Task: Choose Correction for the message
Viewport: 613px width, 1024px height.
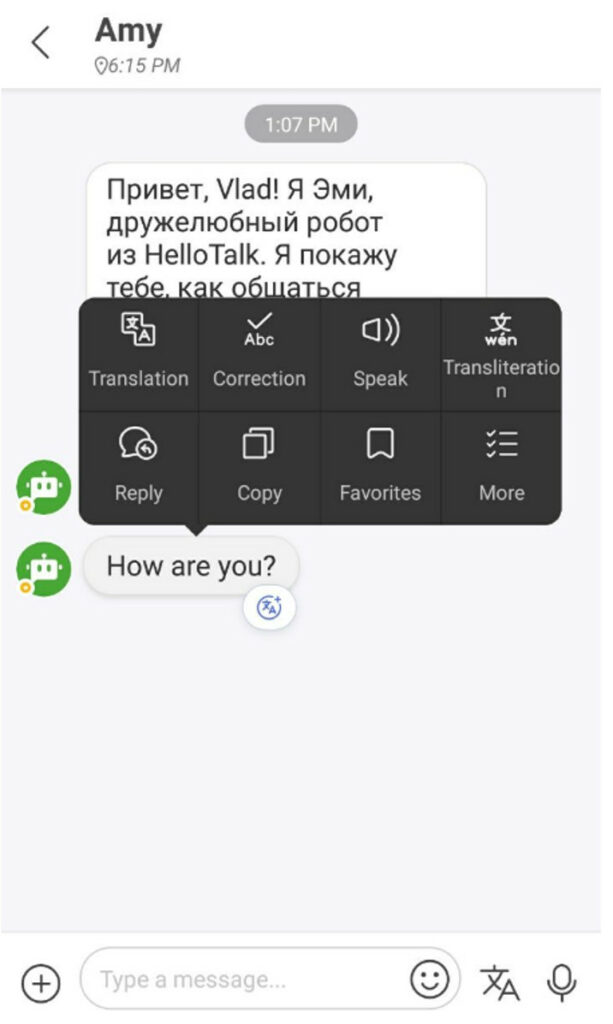Action: (x=259, y=354)
